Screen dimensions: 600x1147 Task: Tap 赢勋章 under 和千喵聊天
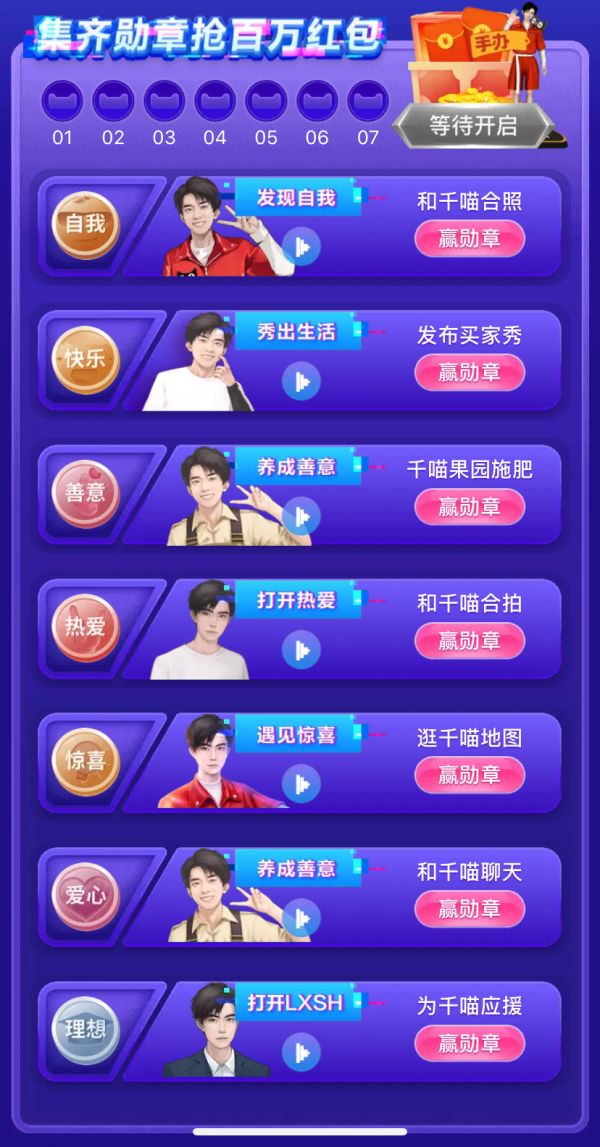pos(469,909)
